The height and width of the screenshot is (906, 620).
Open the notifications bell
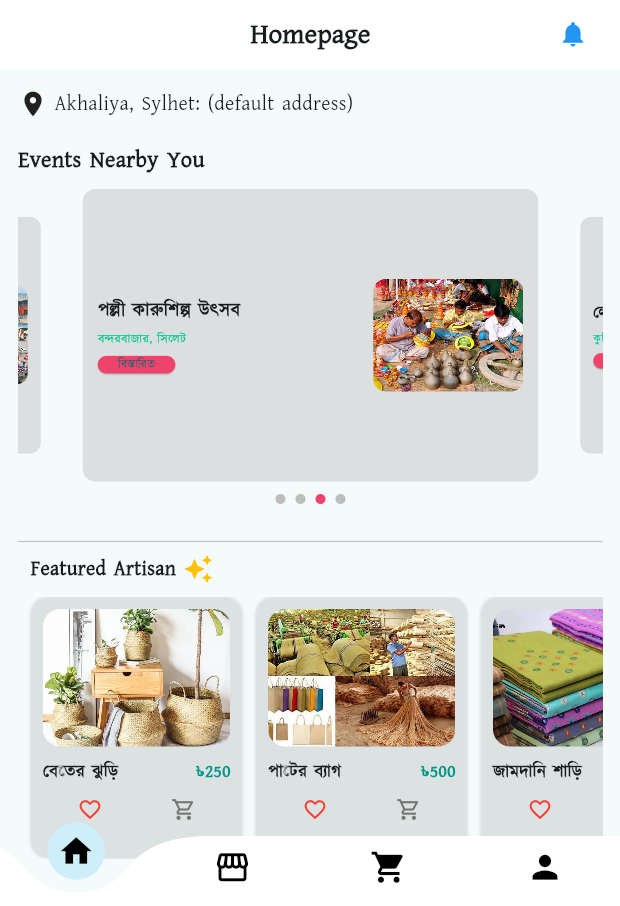(x=572, y=35)
